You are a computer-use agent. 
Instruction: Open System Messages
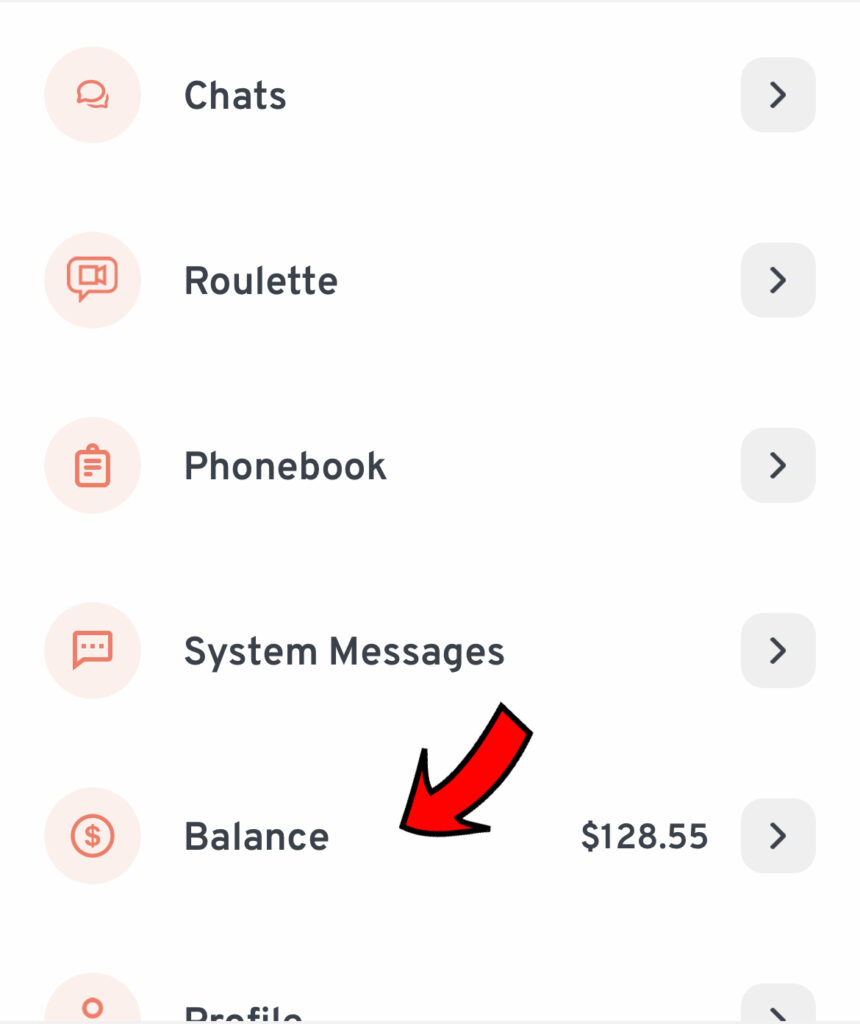click(x=344, y=650)
